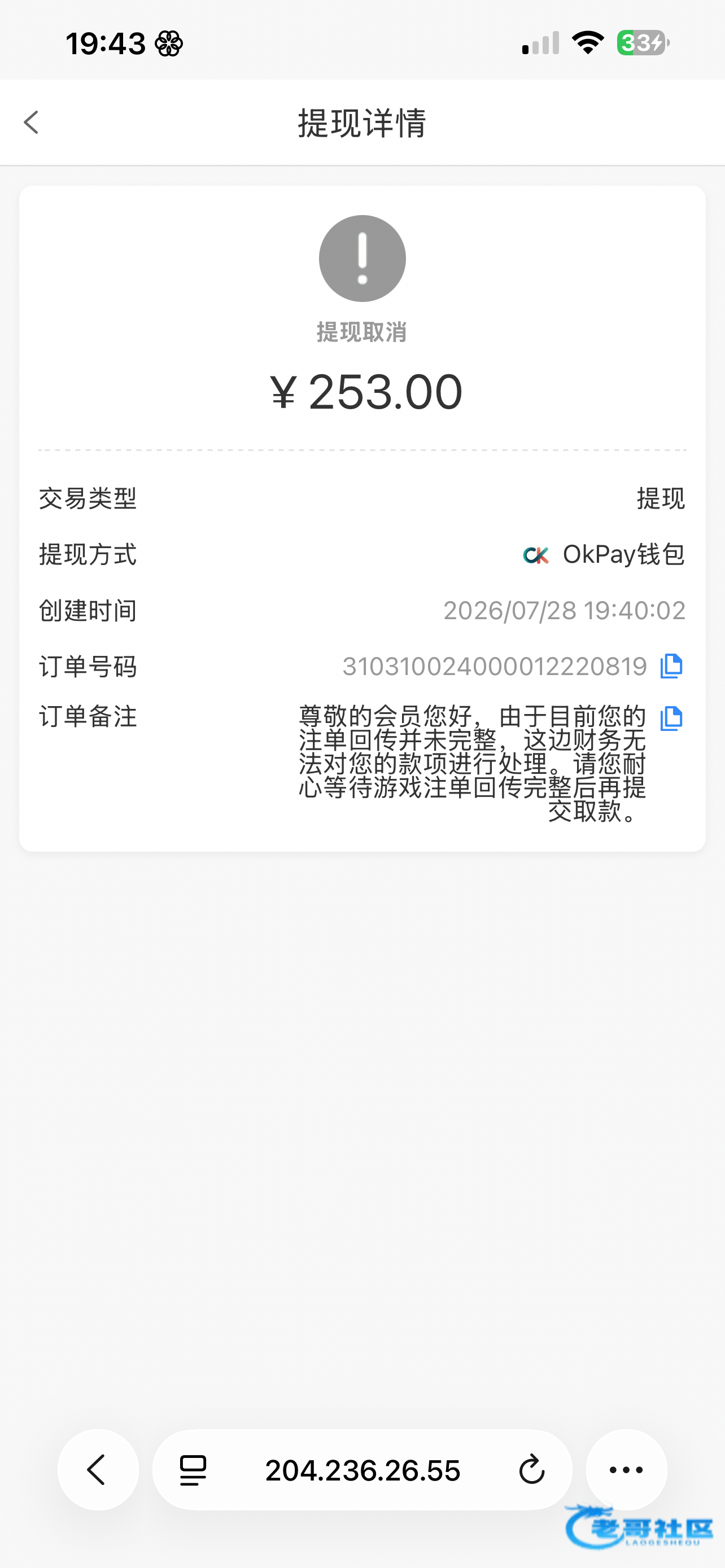Go back from the 提现详情 page
Viewport: 725px width, 1568px height.
(x=32, y=122)
